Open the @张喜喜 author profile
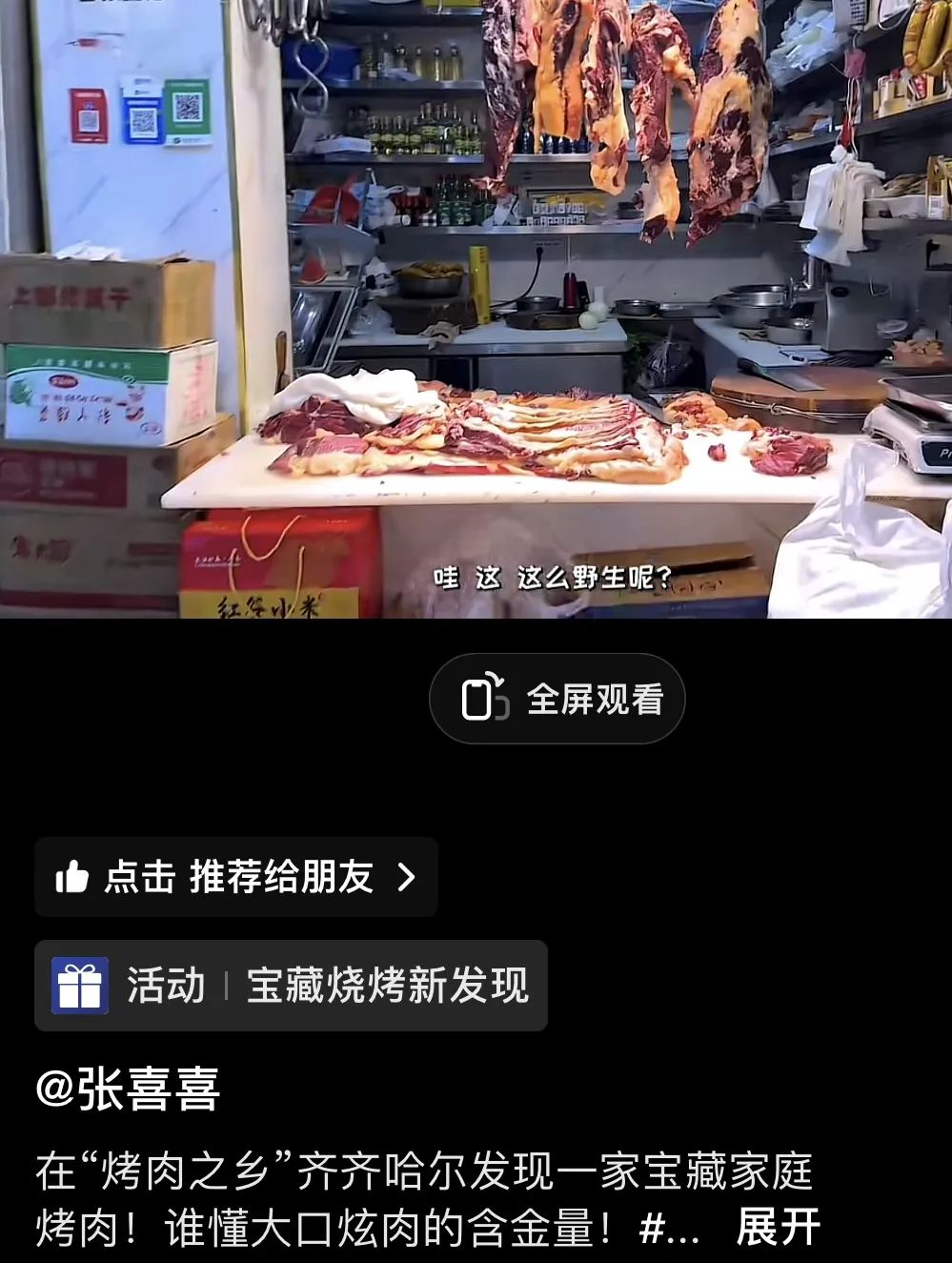 point(128,1090)
